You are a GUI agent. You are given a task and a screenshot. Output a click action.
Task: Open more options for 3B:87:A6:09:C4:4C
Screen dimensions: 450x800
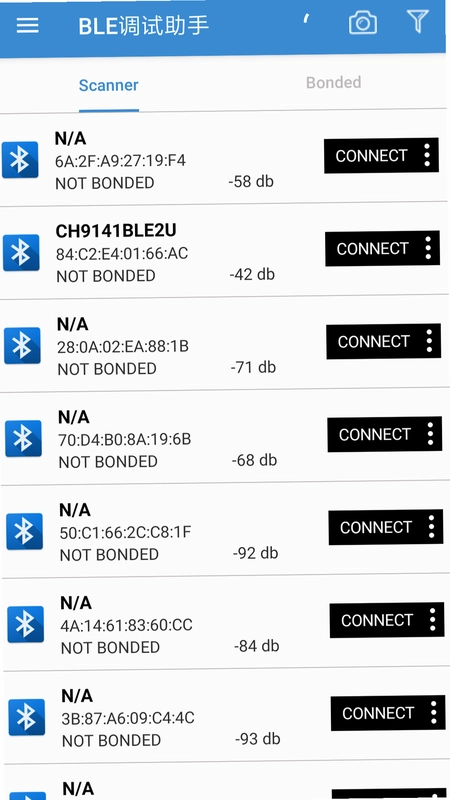click(x=434, y=712)
